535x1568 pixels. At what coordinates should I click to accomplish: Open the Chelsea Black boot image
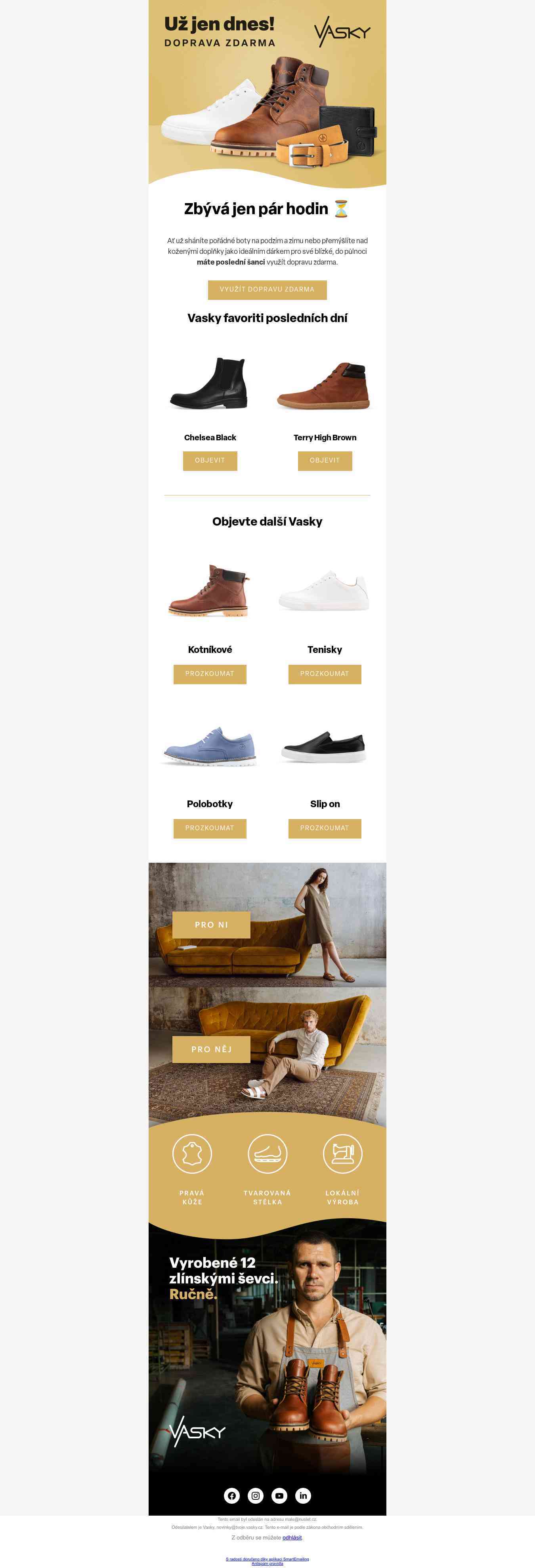(210, 384)
